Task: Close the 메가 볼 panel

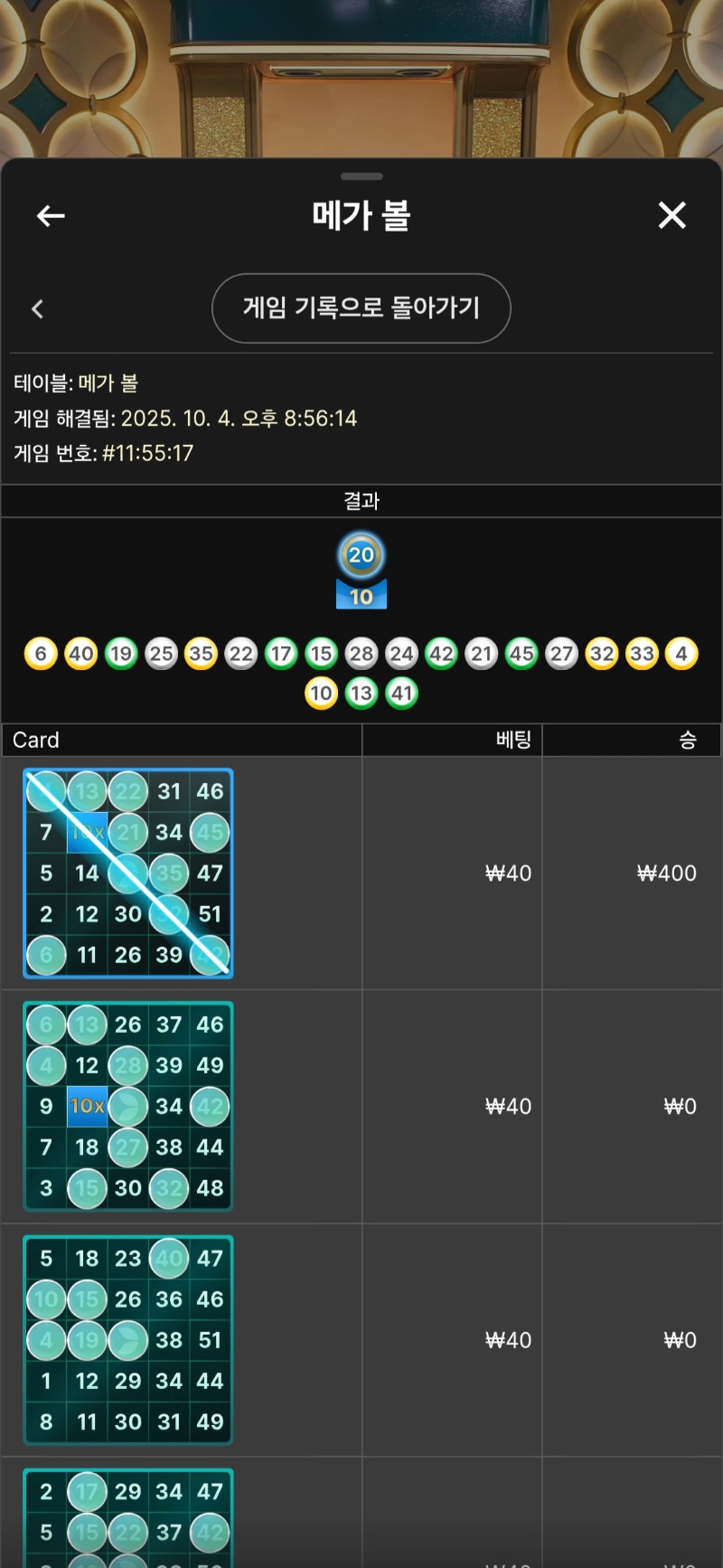Action: pyautogui.click(x=671, y=215)
